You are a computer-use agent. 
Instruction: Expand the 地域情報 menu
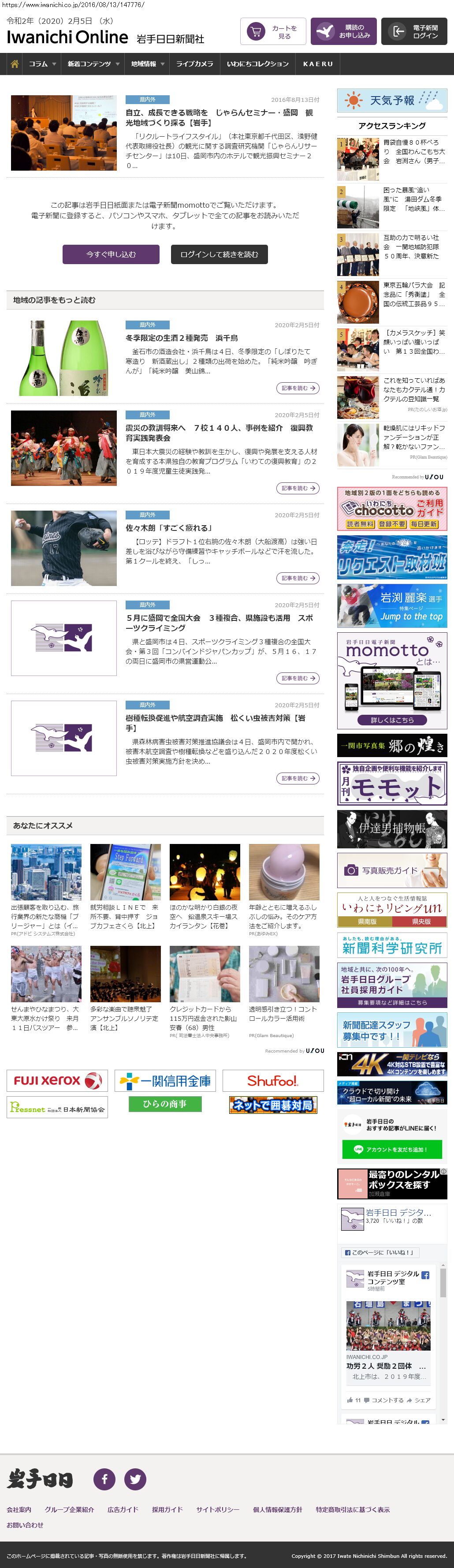click(x=147, y=64)
